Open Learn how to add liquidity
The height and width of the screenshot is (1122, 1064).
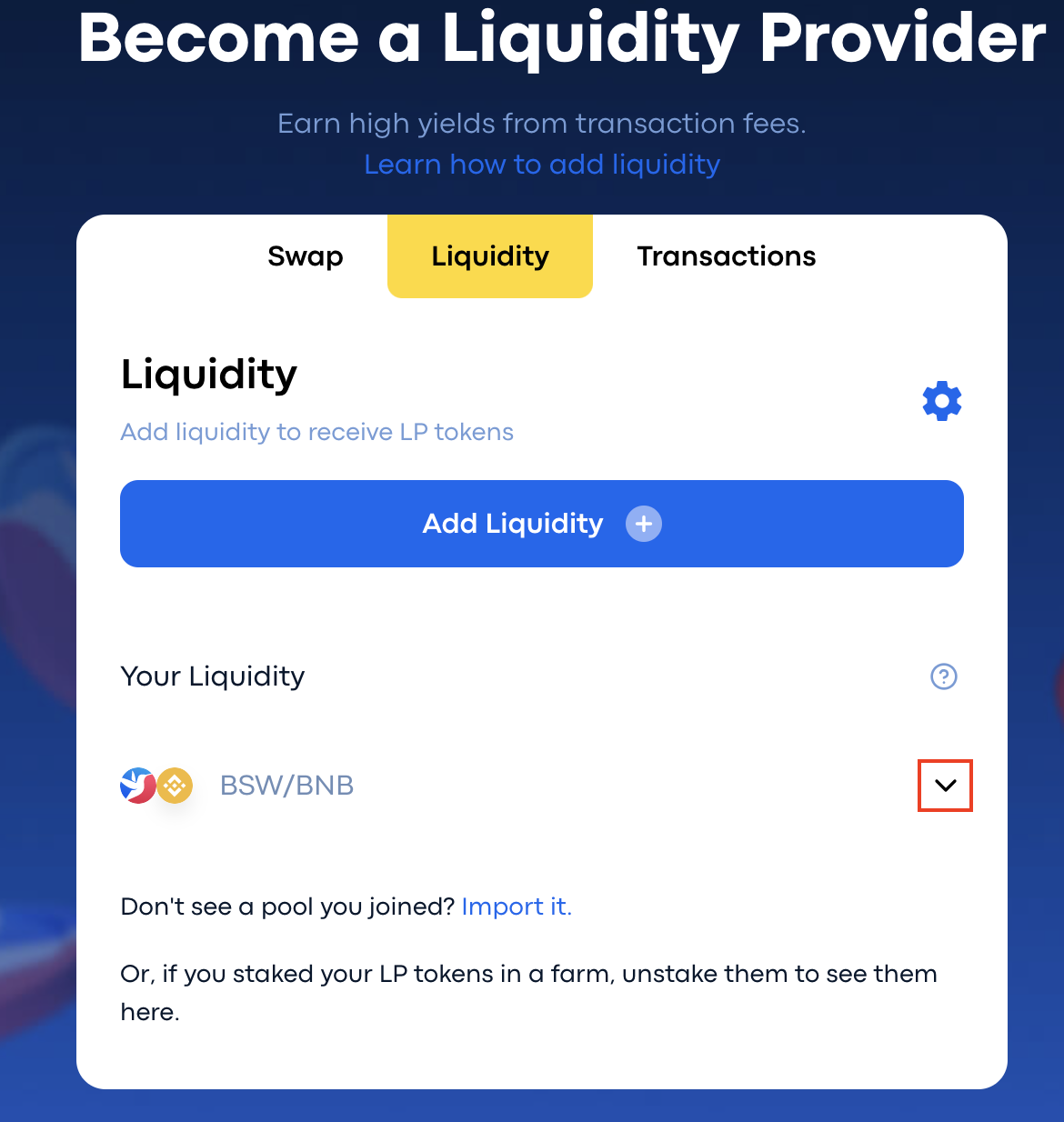542,165
